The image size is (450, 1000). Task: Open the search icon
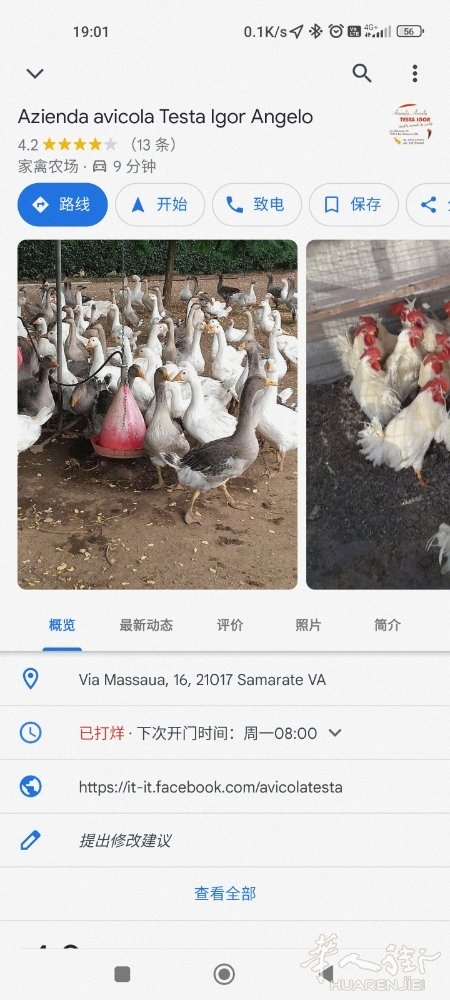pos(362,73)
